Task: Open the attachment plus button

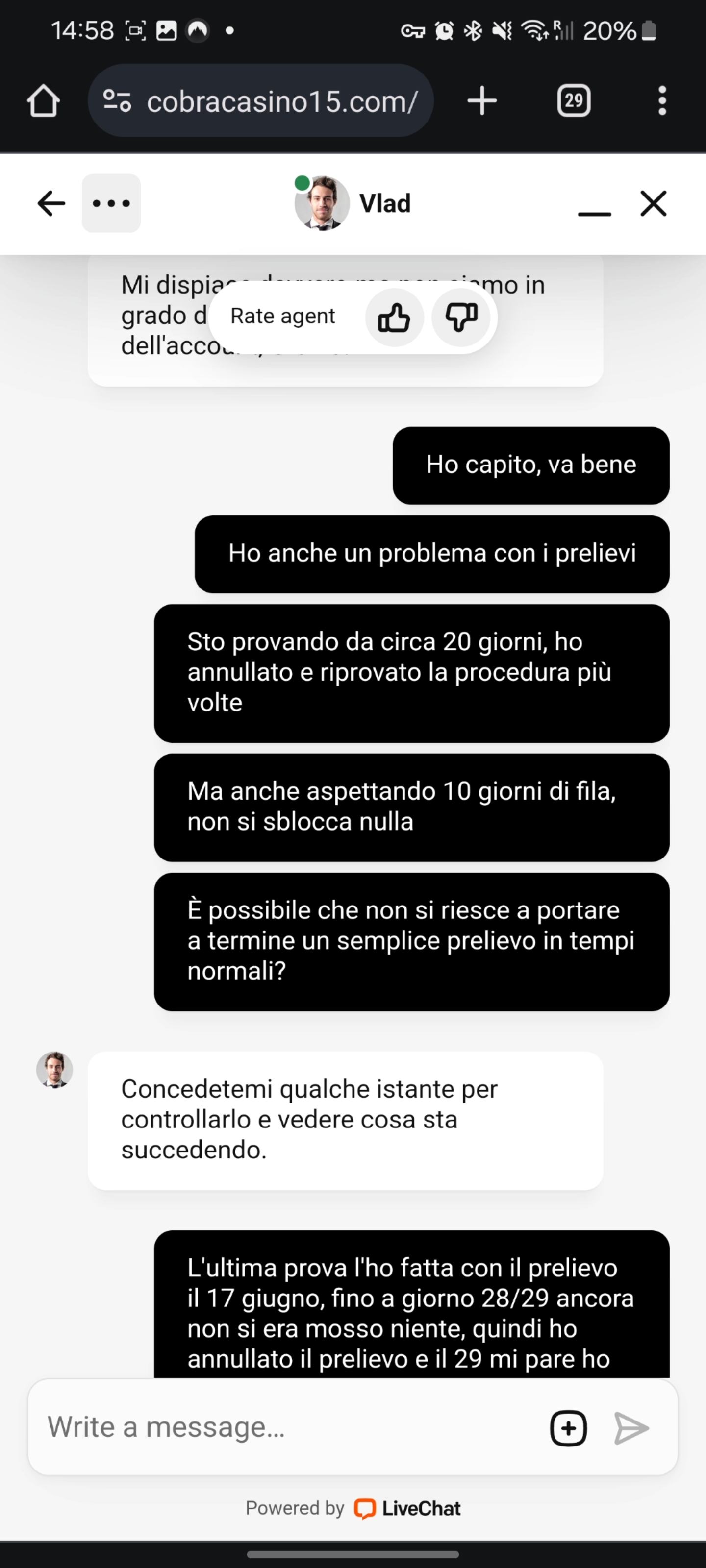Action: (568, 1428)
